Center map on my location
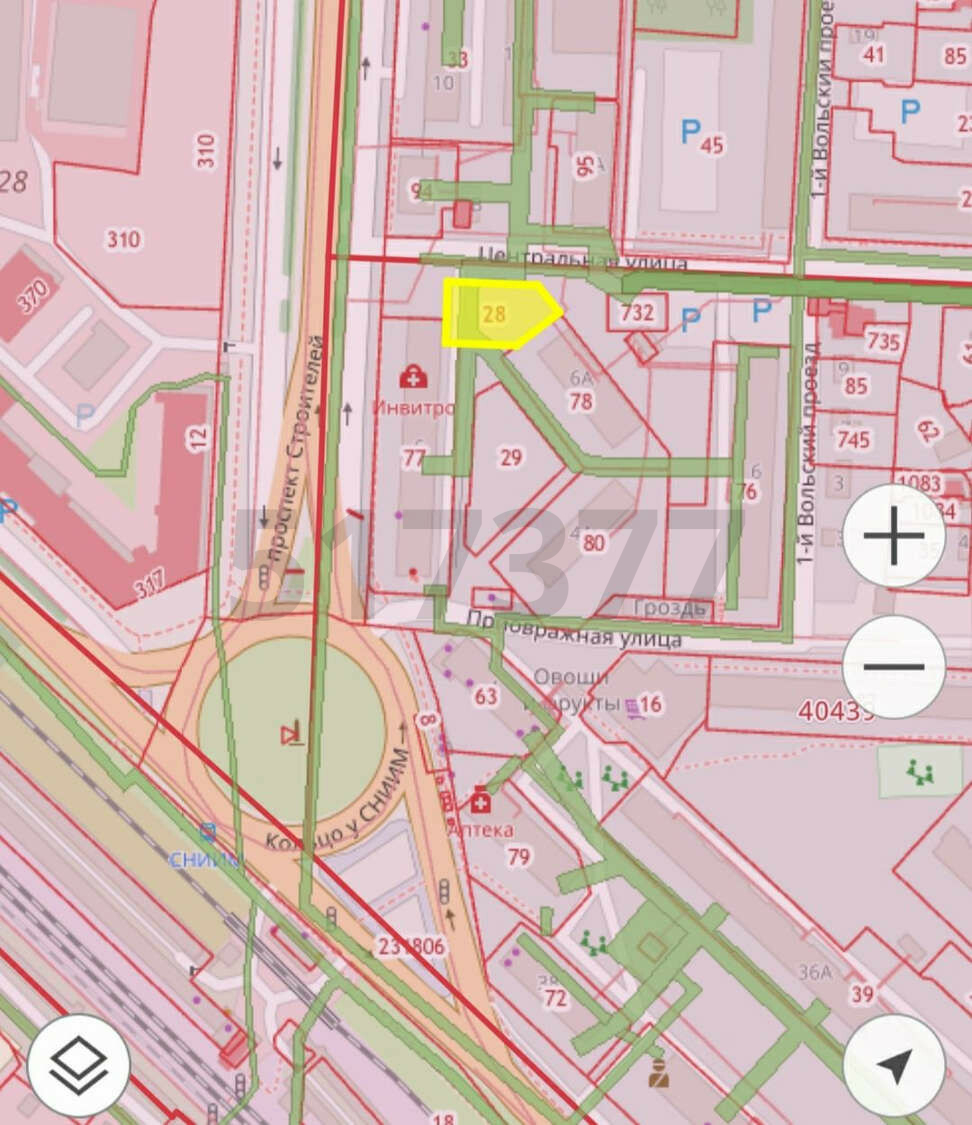This screenshot has width=972, height=1125. [893, 1065]
